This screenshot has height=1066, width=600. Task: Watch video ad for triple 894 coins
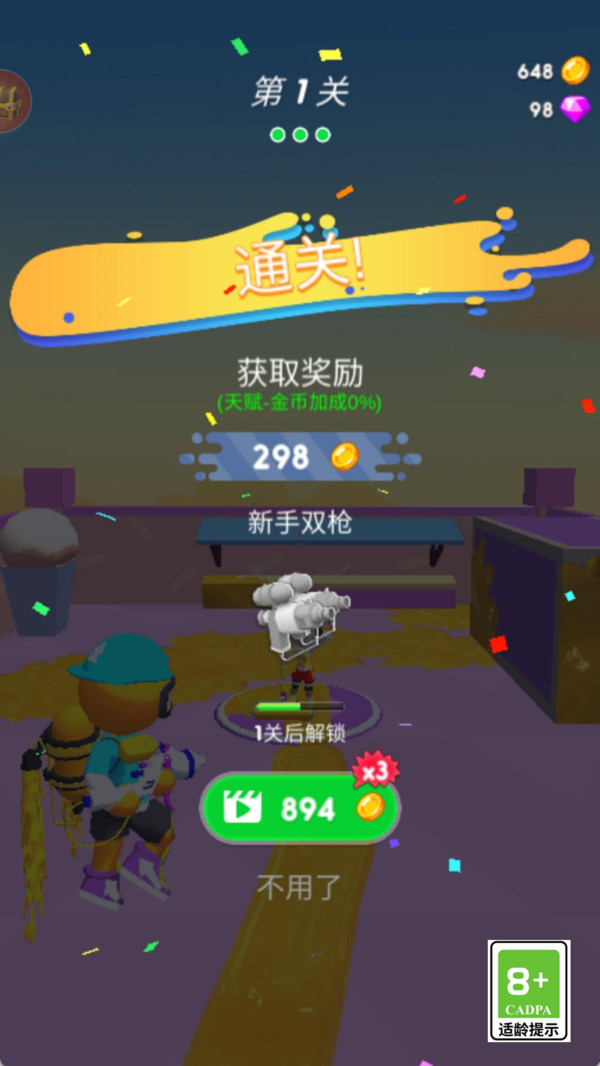tap(300, 807)
